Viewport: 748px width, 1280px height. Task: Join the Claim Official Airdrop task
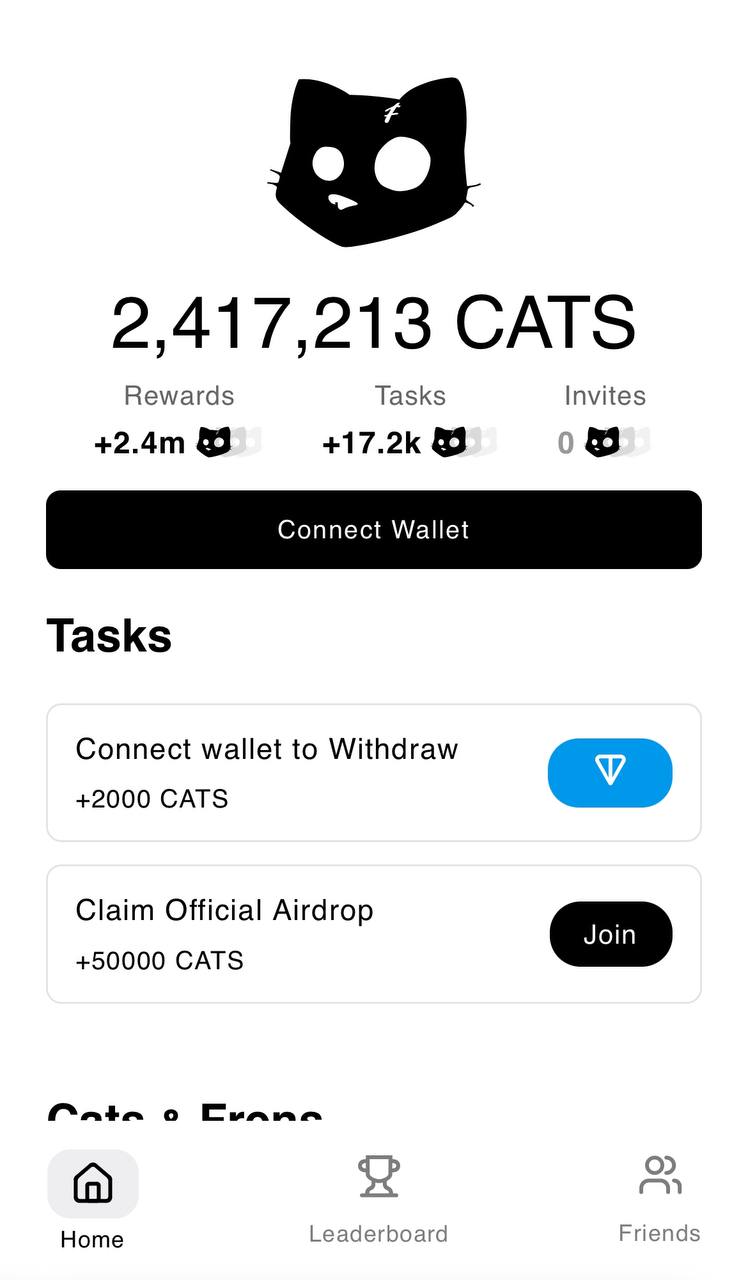point(611,934)
